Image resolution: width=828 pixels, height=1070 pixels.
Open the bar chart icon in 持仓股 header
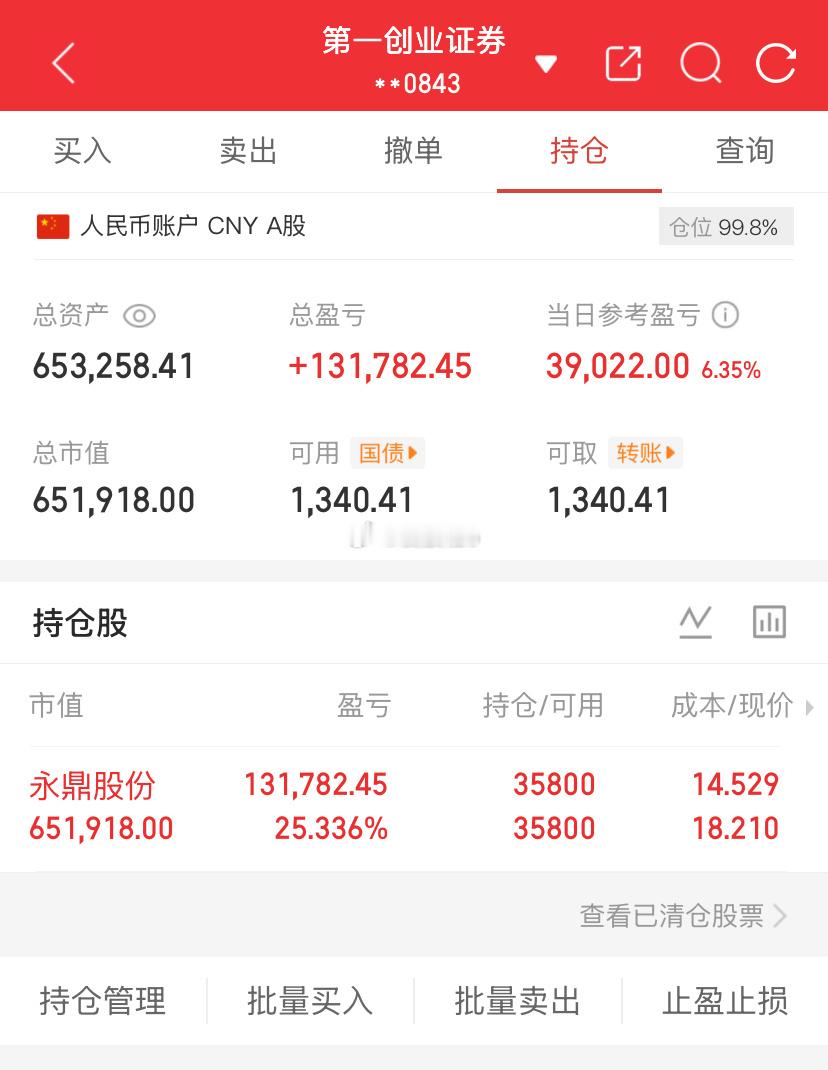click(768, 621)
